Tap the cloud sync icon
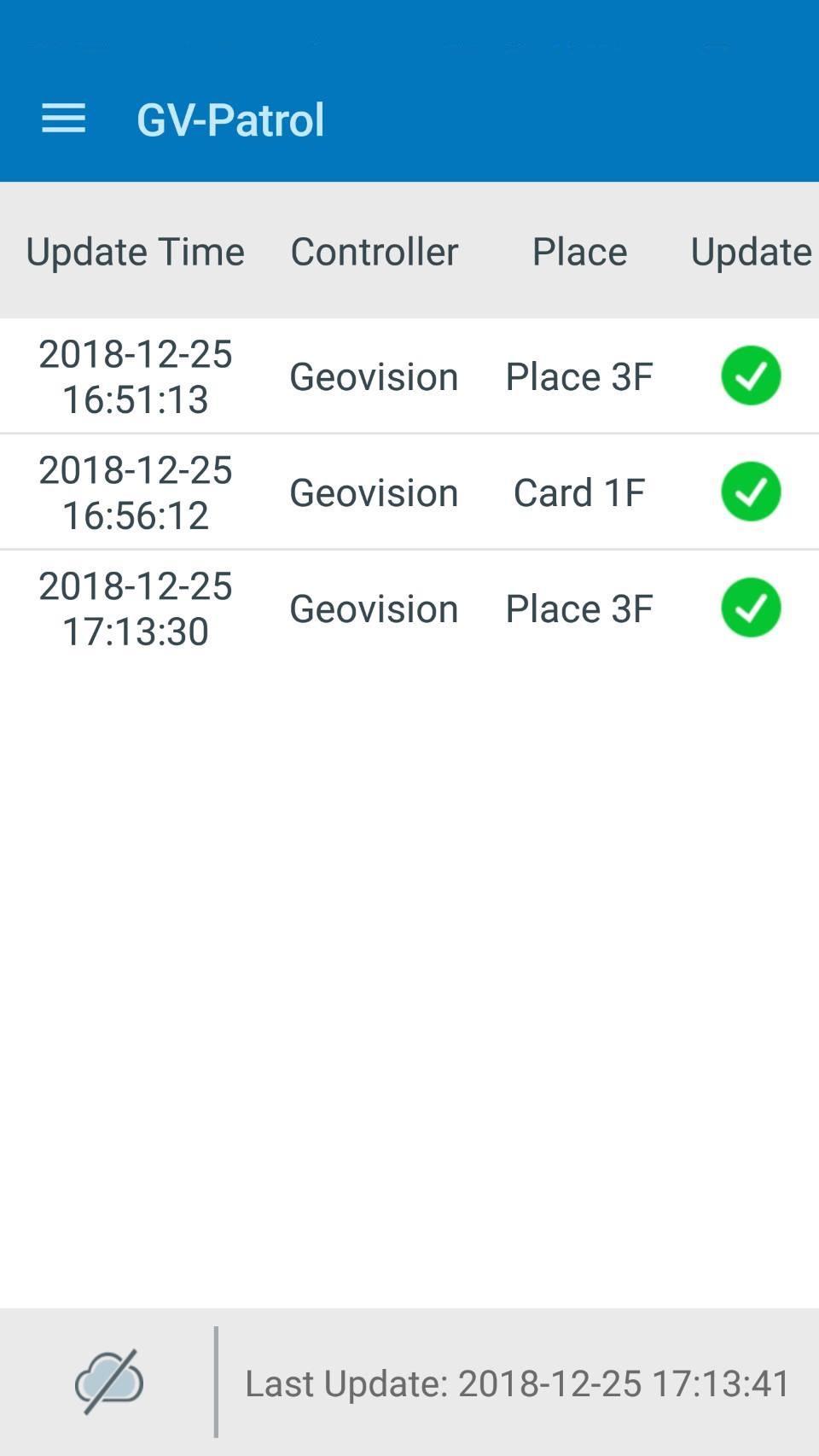This screenshot has width=819, height=1456. pyautogui.click(x=109, y=1382)
